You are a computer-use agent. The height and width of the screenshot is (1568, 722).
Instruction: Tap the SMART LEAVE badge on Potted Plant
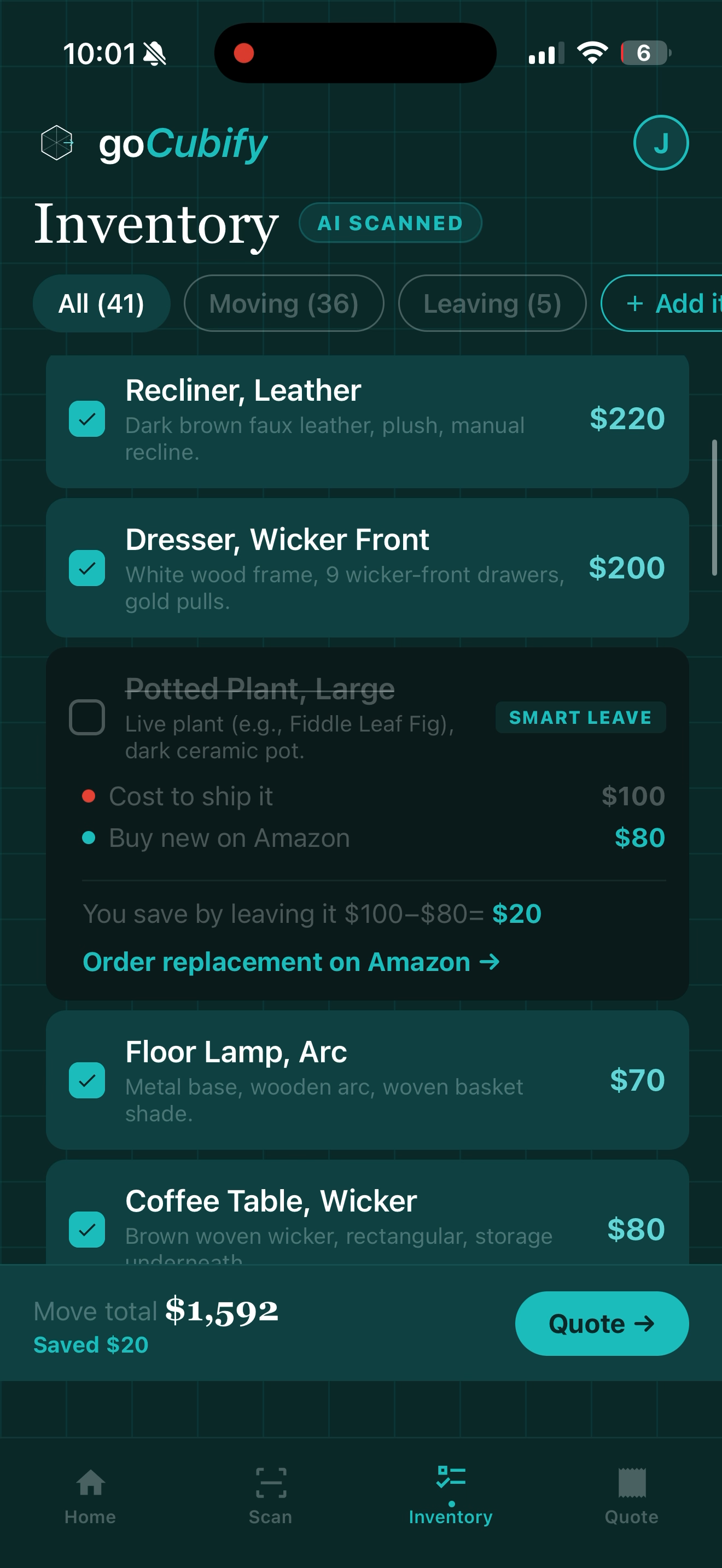click(580, 717)
